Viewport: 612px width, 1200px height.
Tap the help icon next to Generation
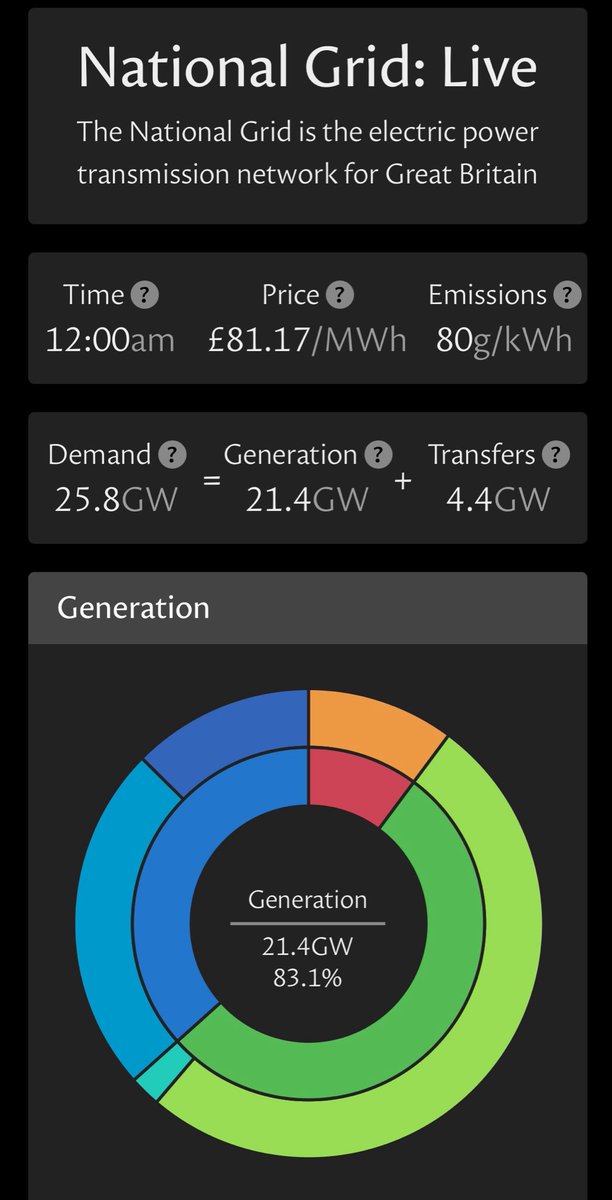click(x=377, y=455)
